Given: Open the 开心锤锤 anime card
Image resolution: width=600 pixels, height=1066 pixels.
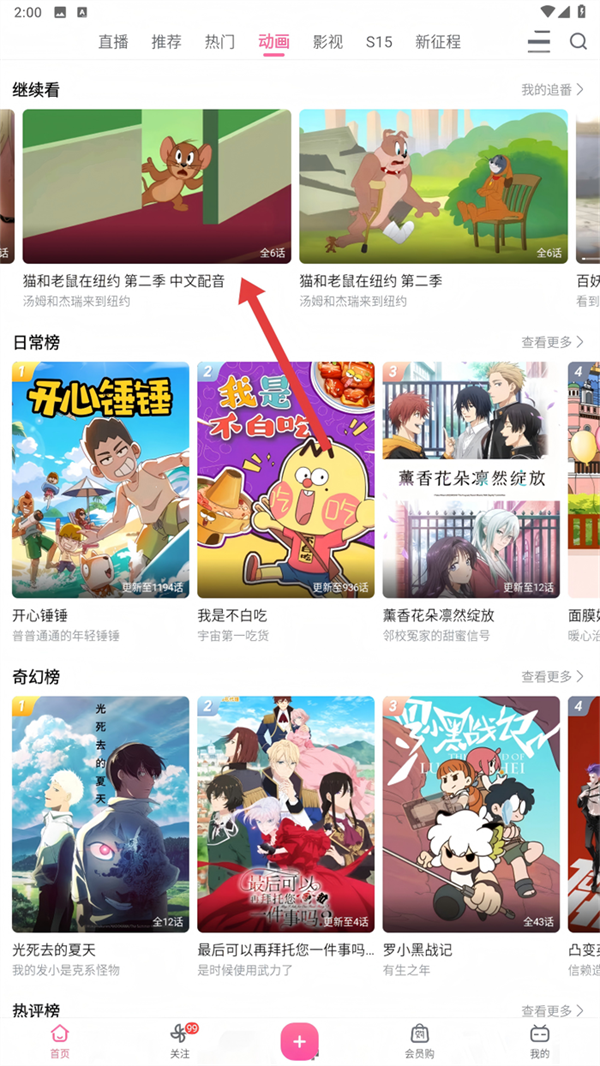Looking at the screenshot, I should pyautogui.click(x=100, y=480).
